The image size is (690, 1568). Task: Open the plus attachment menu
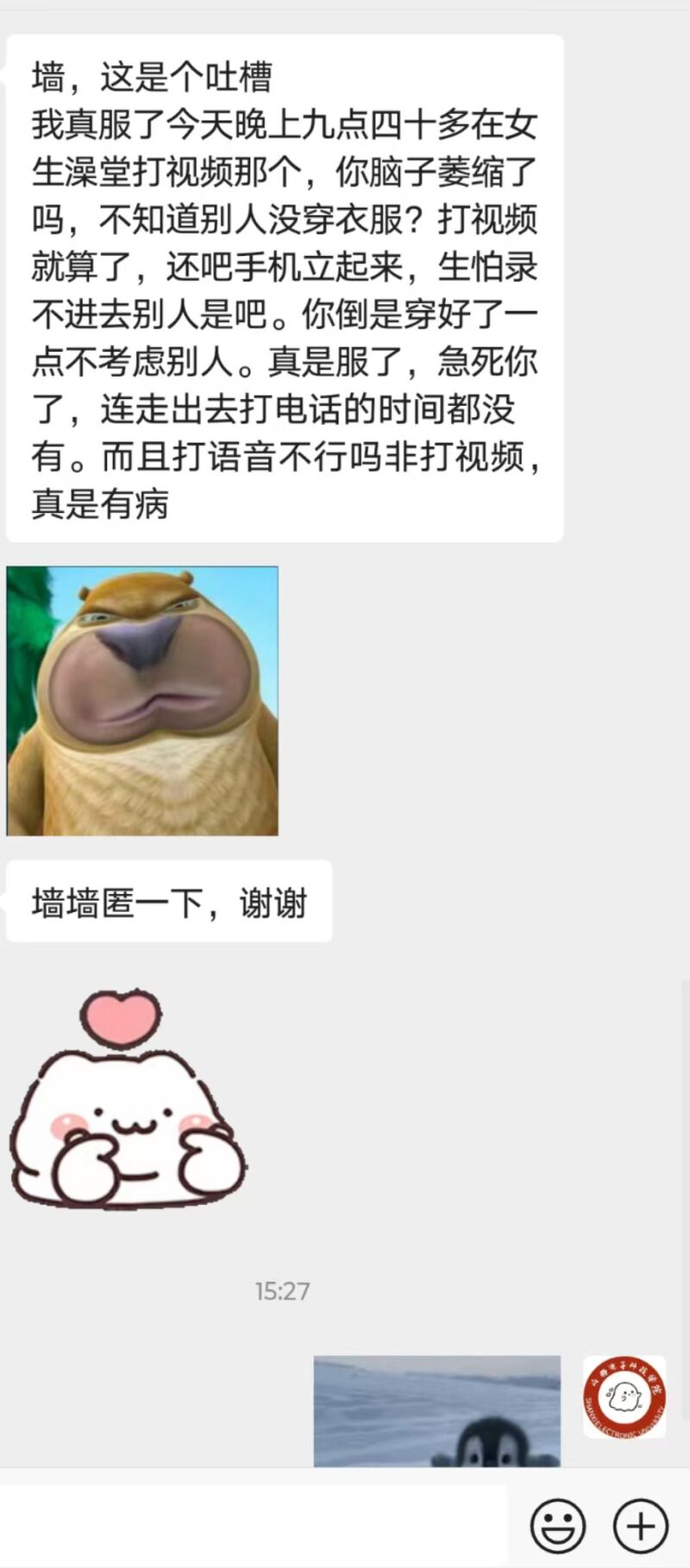[x=640, y=1527]
